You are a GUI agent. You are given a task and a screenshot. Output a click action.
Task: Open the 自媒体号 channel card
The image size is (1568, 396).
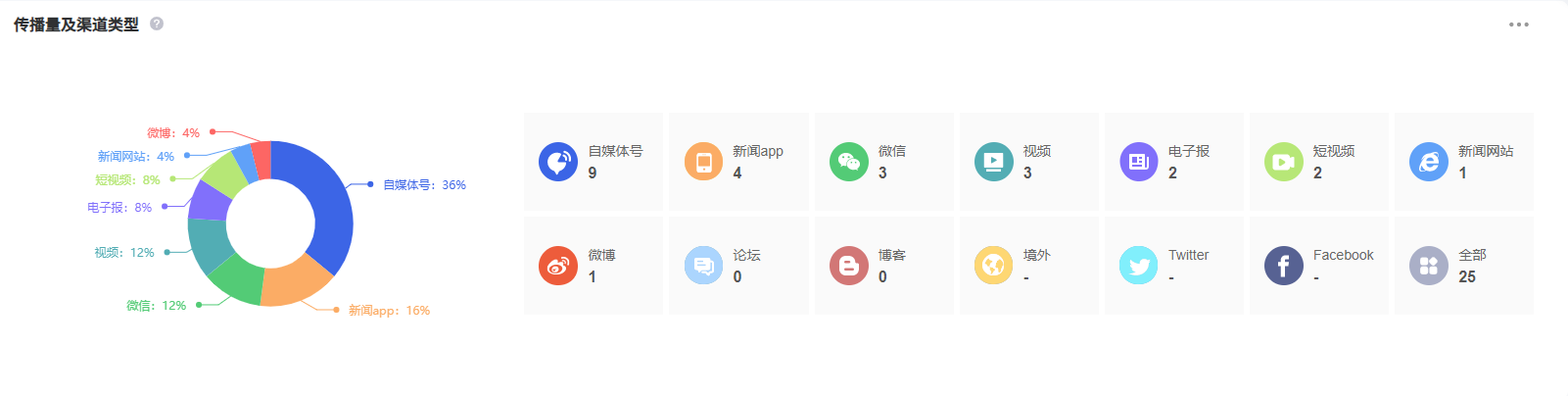click(594, 162)
